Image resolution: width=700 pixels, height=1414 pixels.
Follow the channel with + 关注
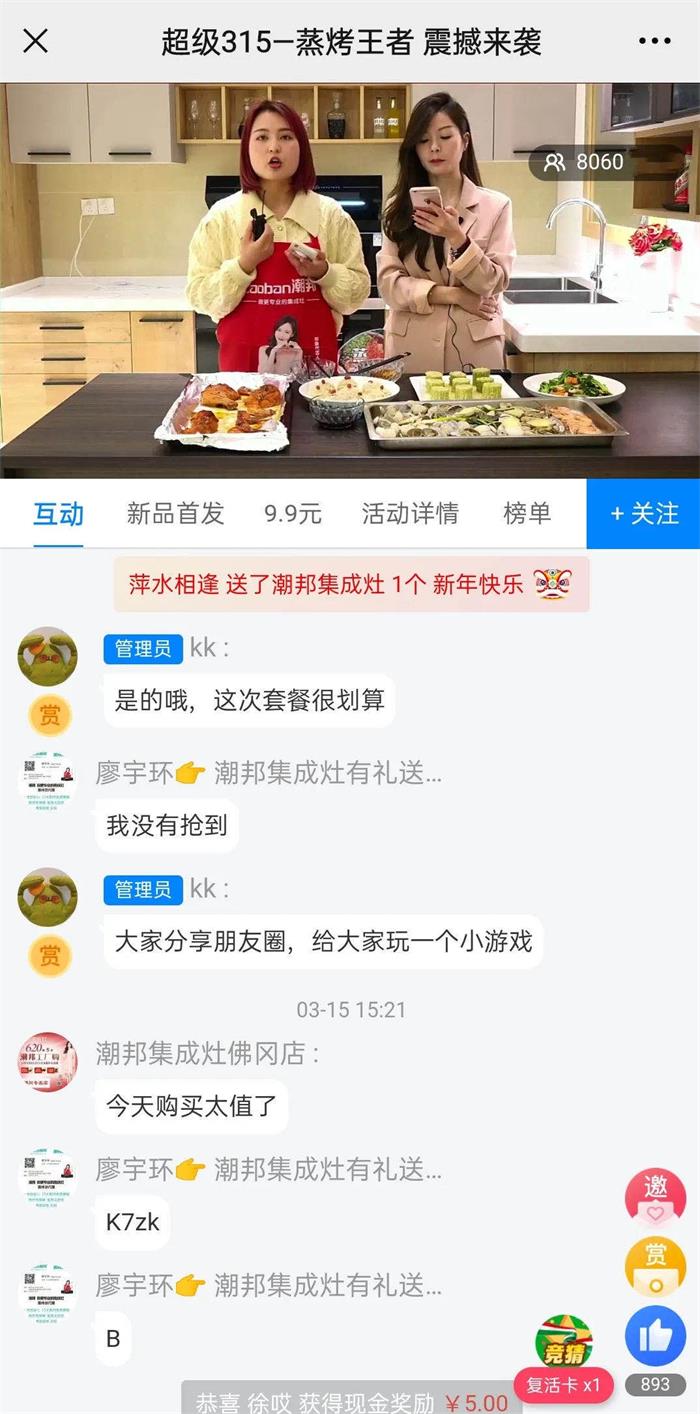[x=643, y=514]
